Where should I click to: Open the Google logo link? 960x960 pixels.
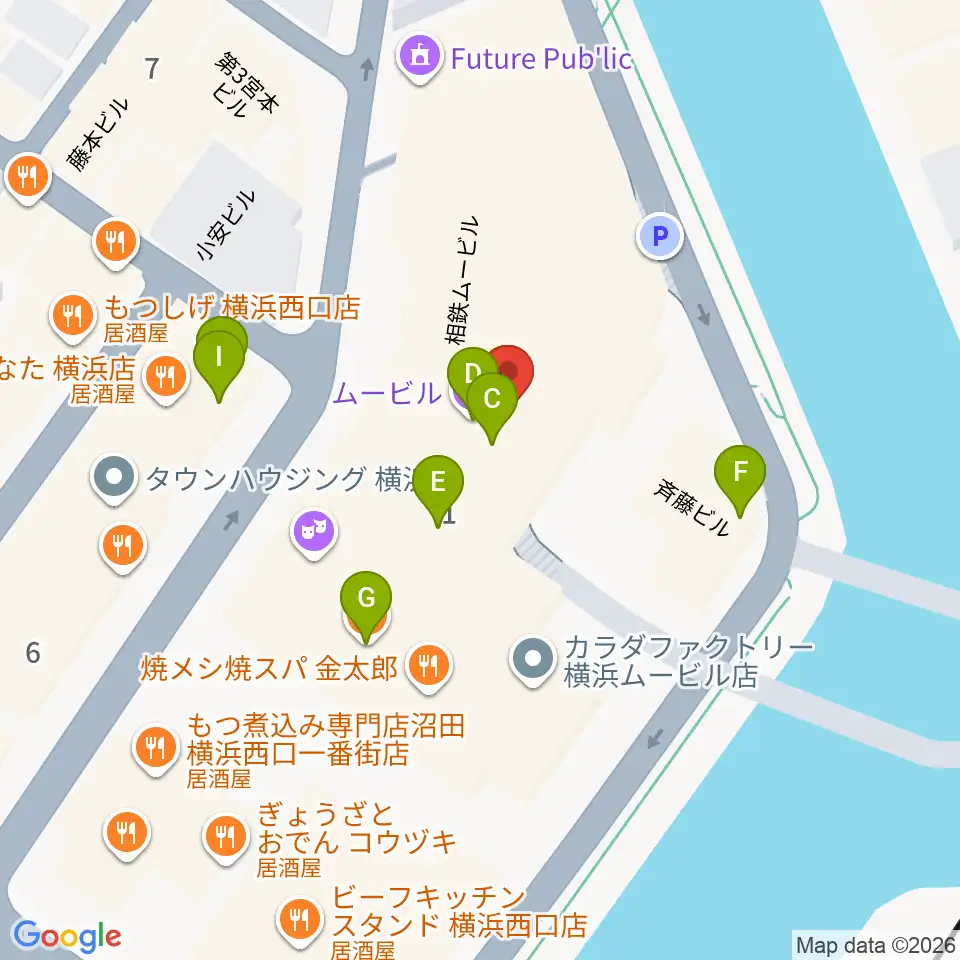(x=67, y=936)
